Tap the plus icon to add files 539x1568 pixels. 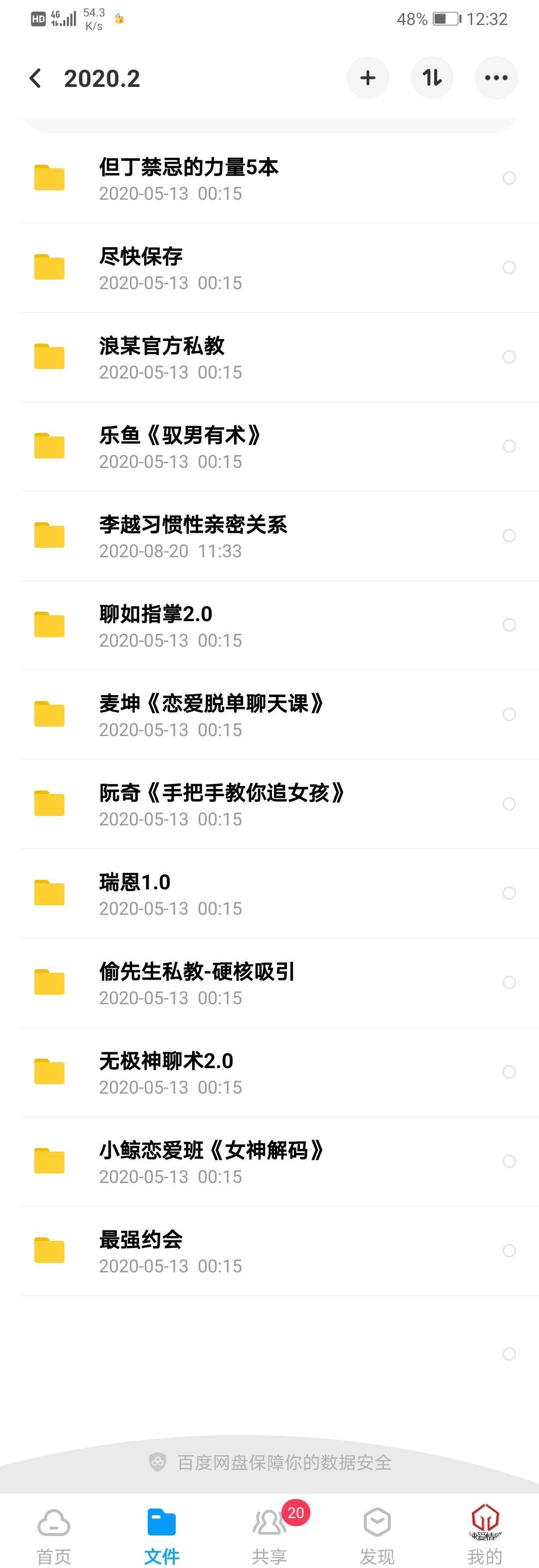pos(367,78)
